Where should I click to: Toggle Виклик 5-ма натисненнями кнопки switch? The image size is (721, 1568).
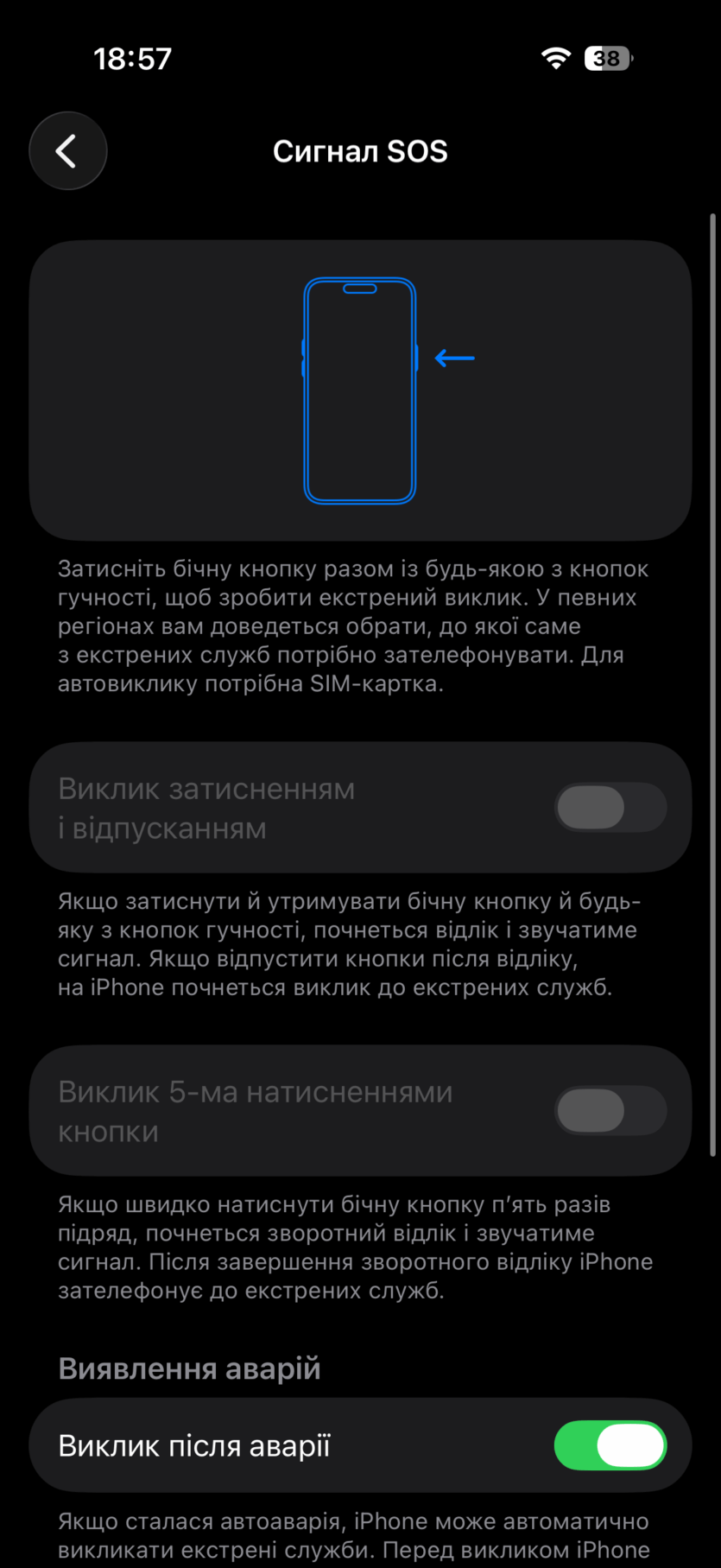coord(610,1110)
